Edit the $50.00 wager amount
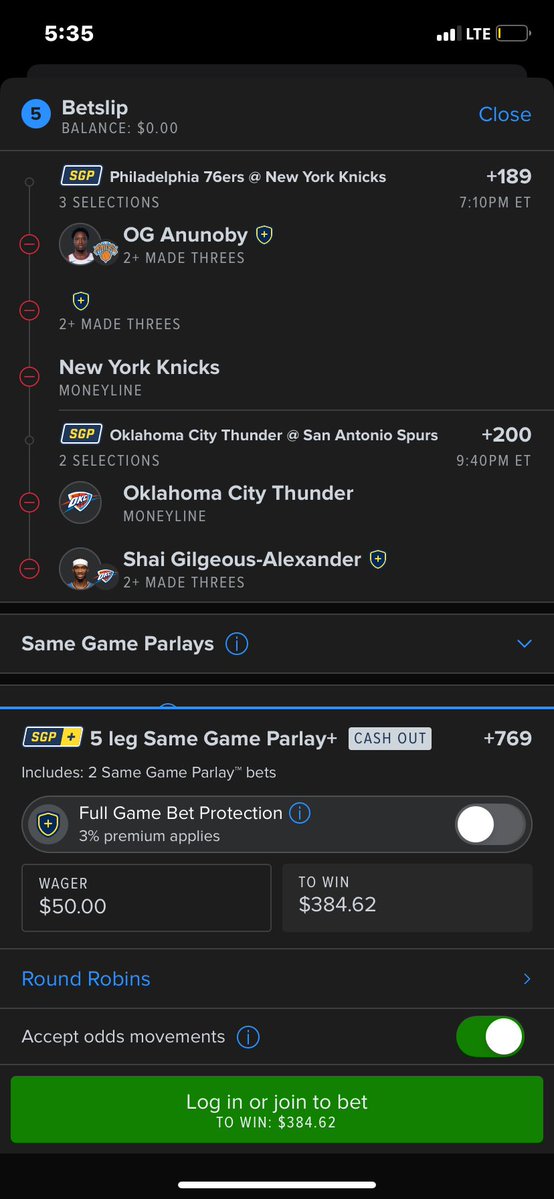Image resolution: width=554 pixels, height=1199 pixels. point(146,898)
